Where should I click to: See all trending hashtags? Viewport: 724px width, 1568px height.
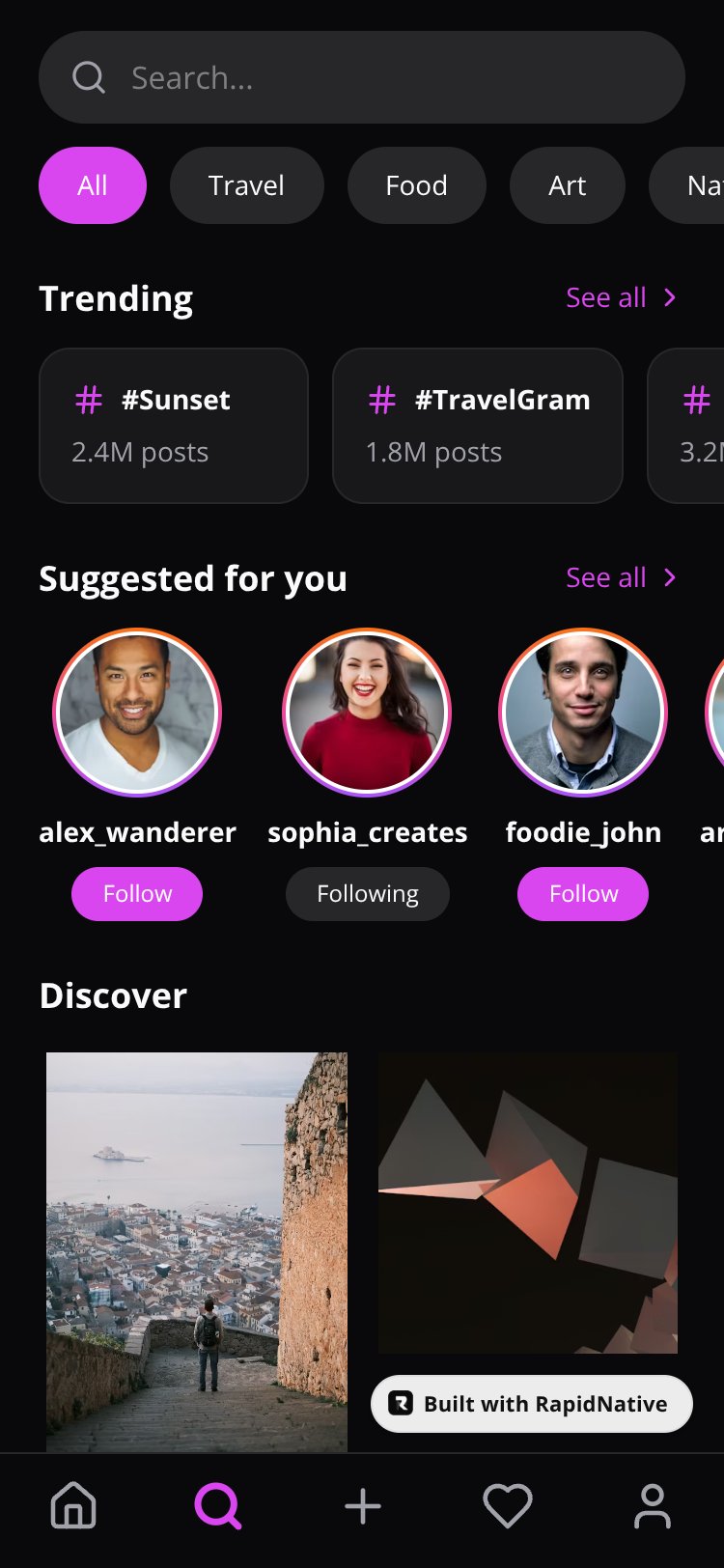(621, 297)
